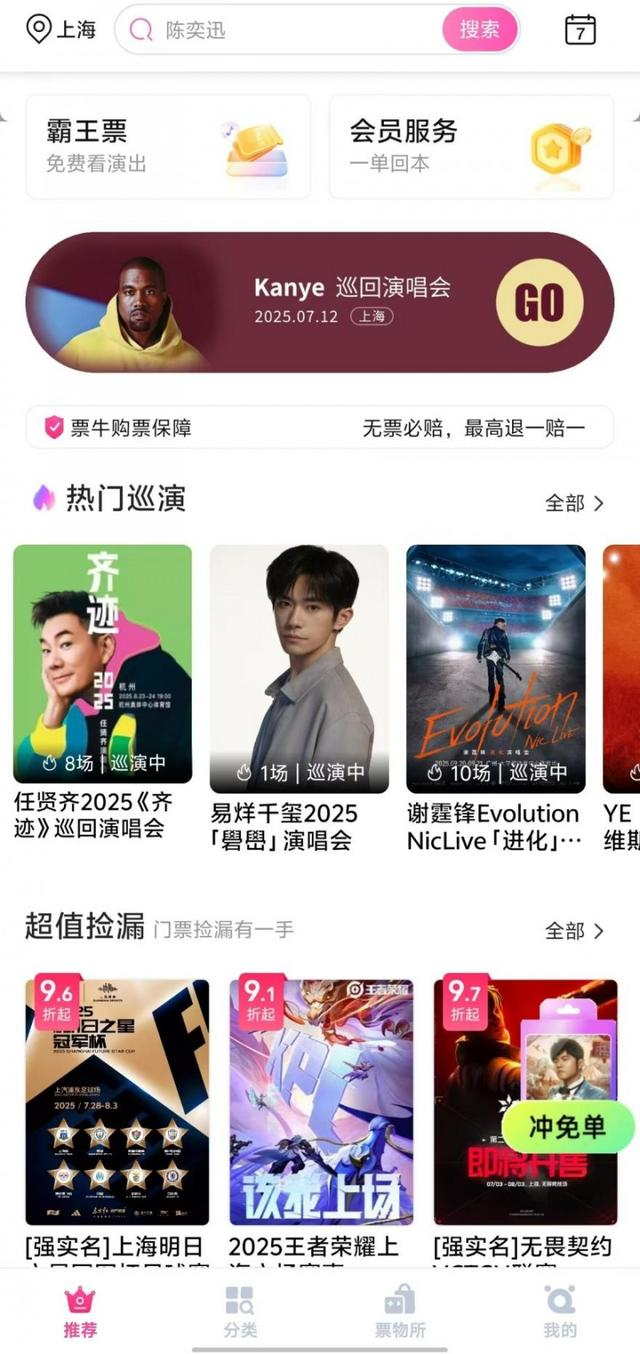See 全部 for 超值捡漏
Screen dimensions: 640x1354
[x=574, y=931]
